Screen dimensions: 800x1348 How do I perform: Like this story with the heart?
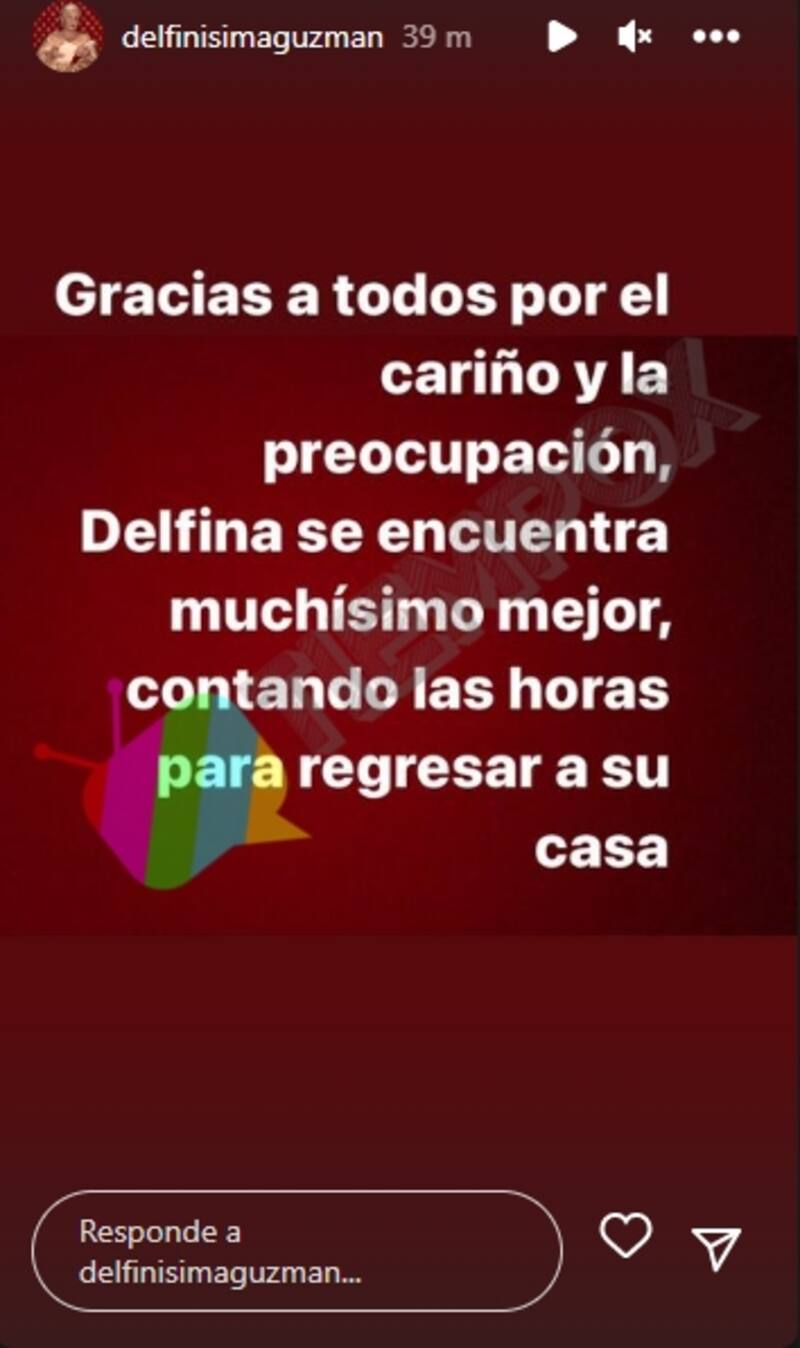coord(625,1237)
